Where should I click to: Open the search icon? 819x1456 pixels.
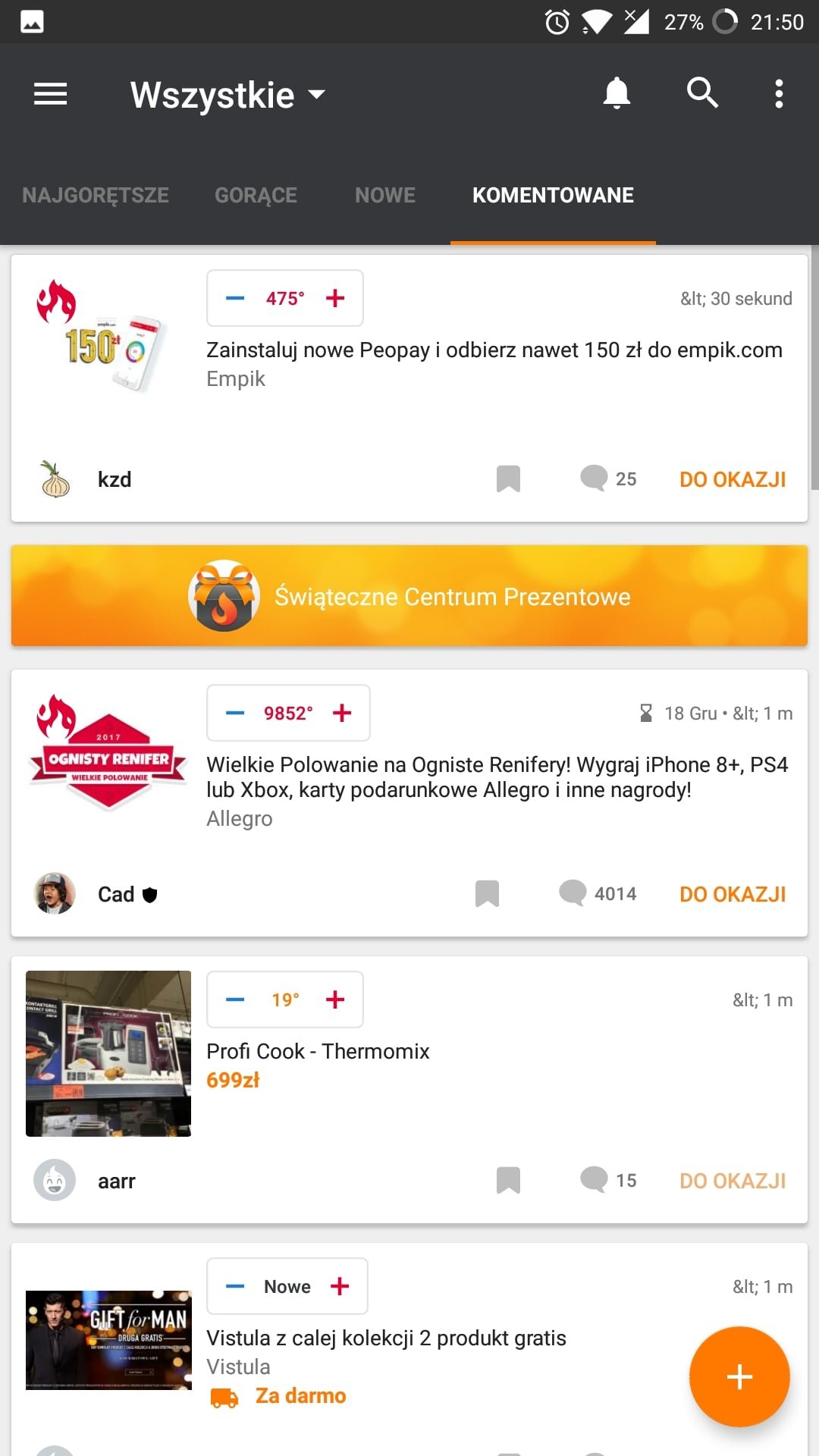coord(702,93)
